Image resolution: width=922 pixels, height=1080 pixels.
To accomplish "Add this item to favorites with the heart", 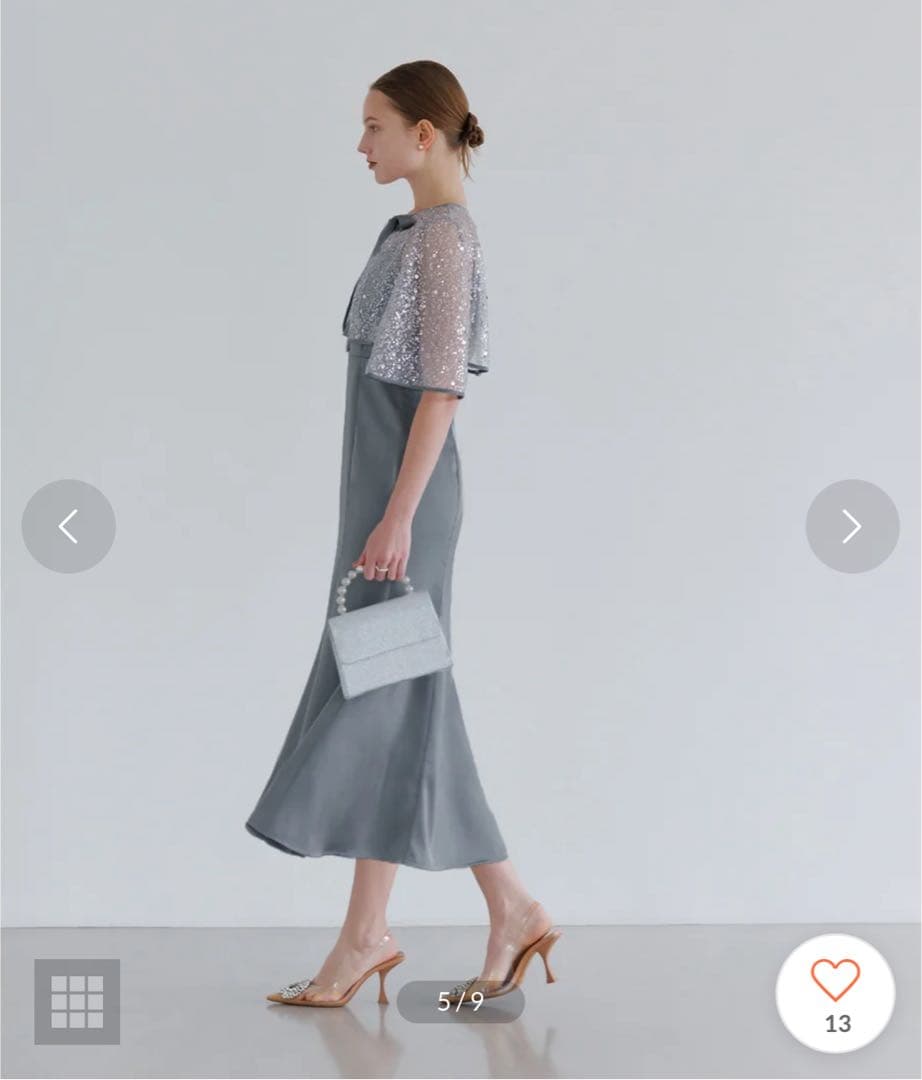I will coord(835,982).
